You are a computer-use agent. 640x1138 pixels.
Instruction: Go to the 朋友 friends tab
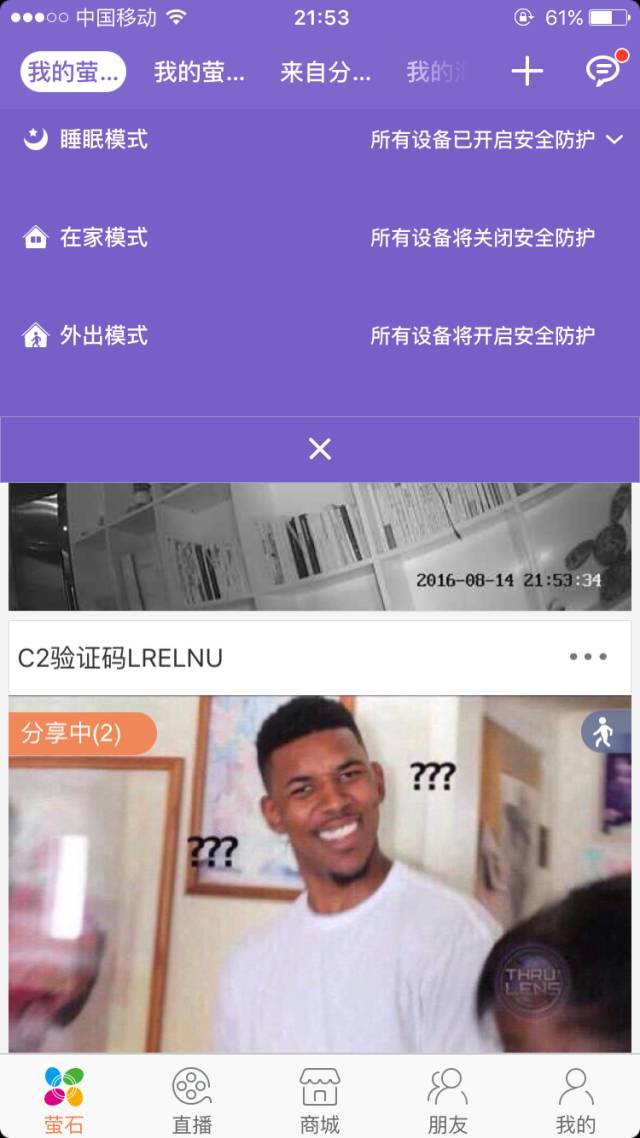click(447, 1100)
